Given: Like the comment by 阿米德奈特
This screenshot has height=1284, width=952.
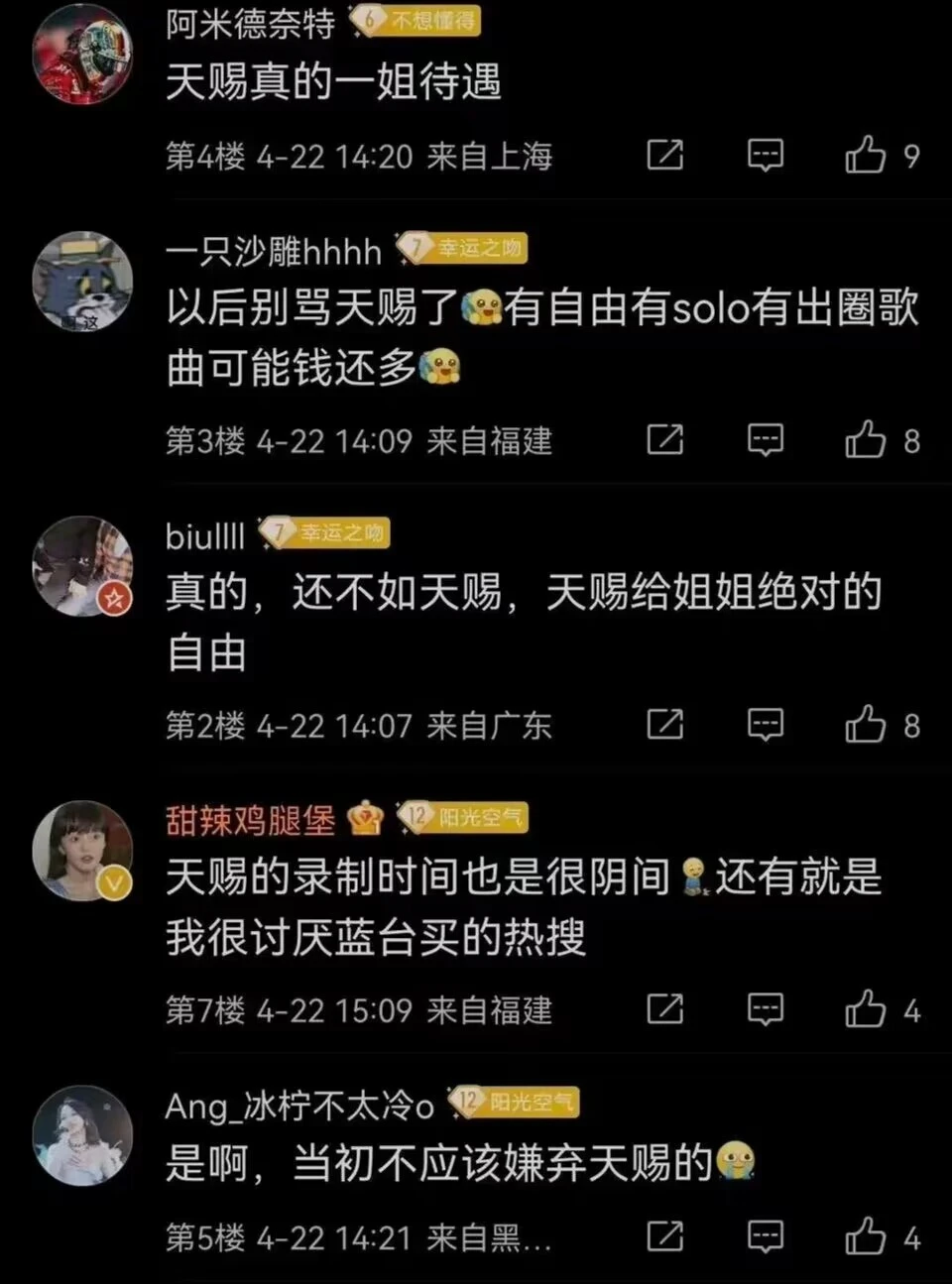Looking at the screenshot, I should [866, 156].
